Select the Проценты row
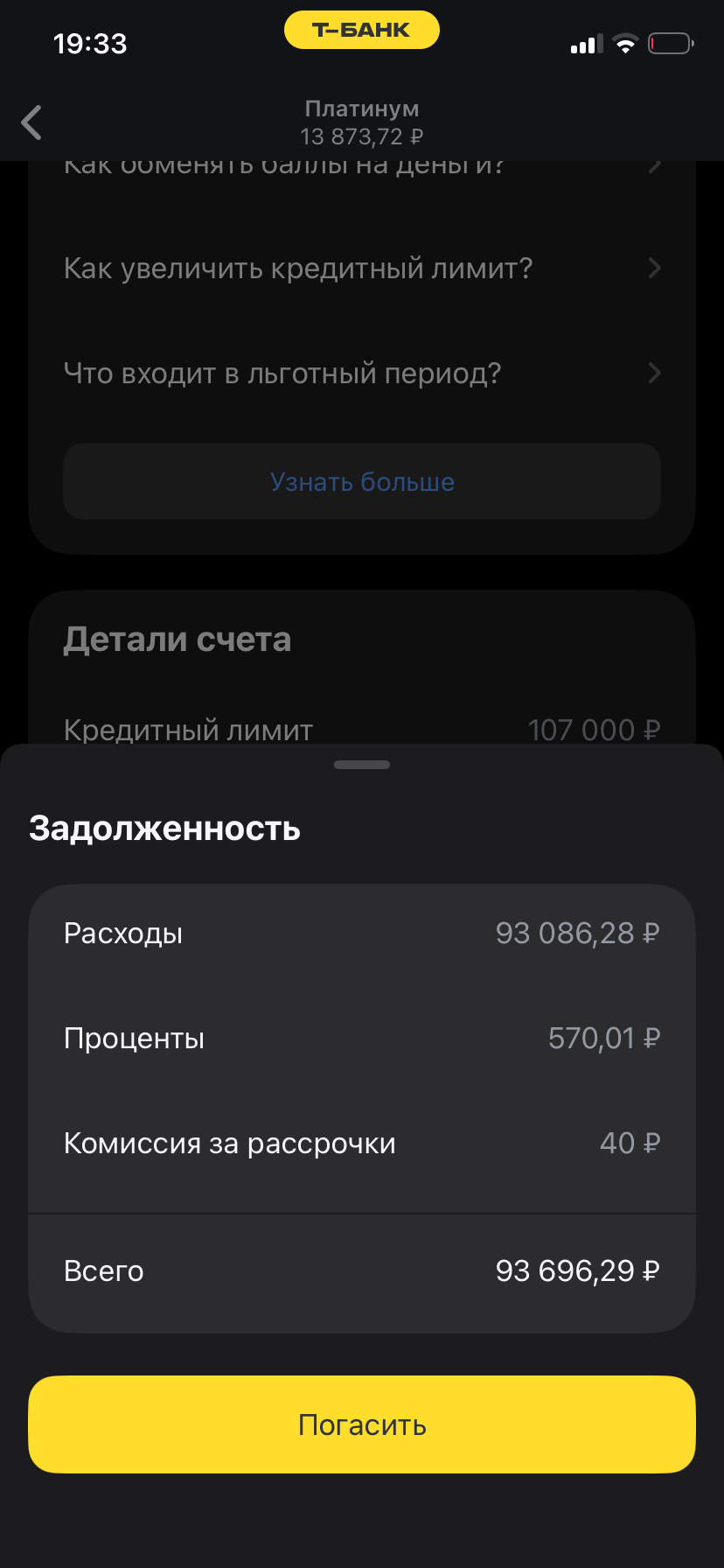Screen dimensions: 724x1568 [x=361, y=1038]
